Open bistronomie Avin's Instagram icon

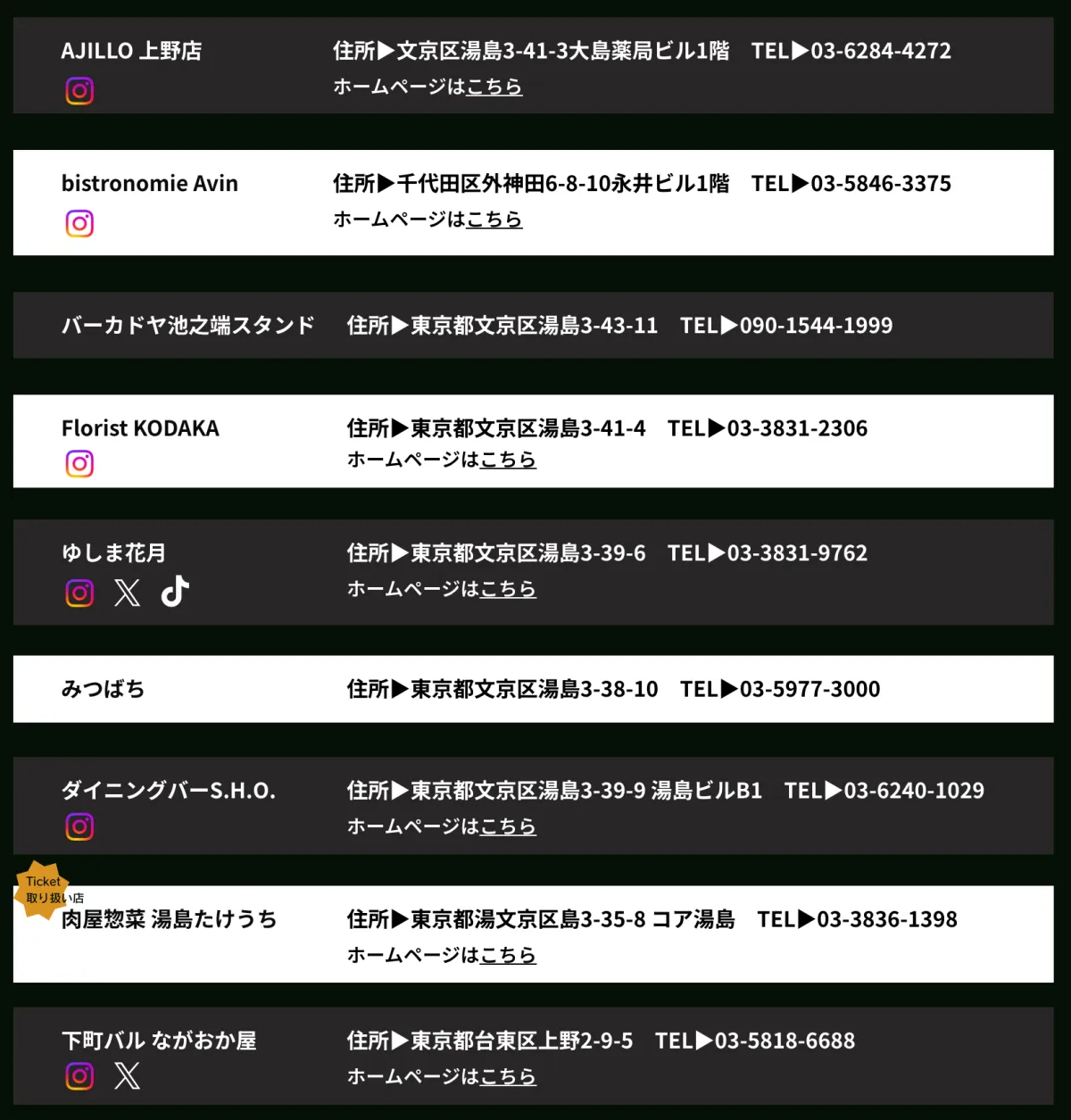coord(79,223)
